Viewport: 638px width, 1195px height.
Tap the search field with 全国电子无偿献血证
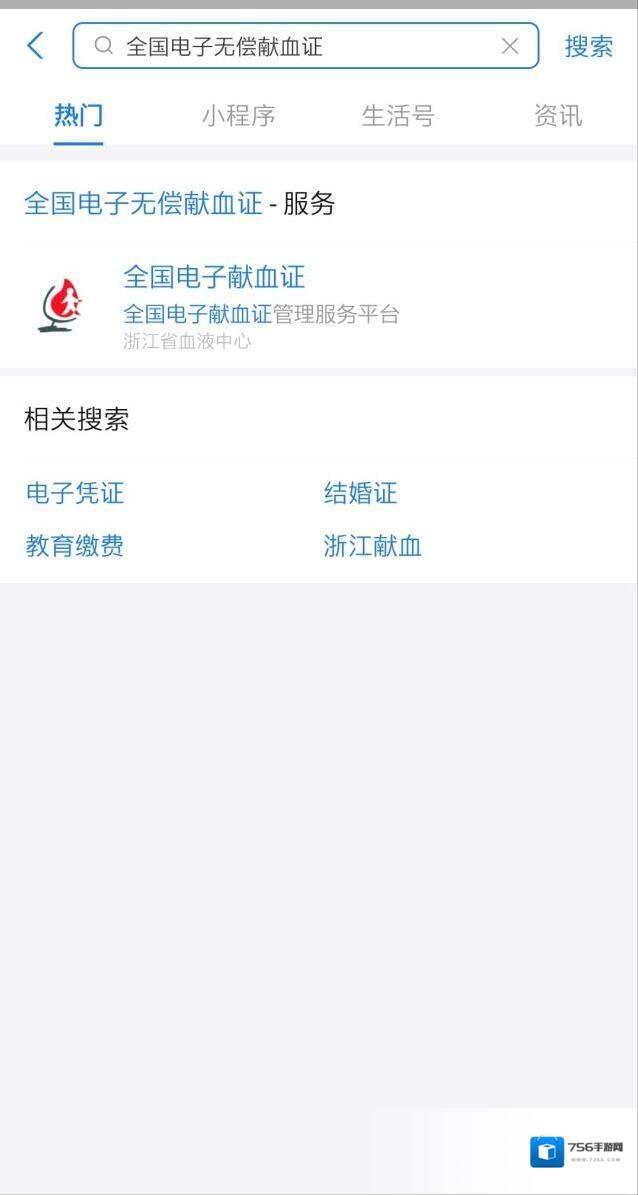[x=300, y=46]
